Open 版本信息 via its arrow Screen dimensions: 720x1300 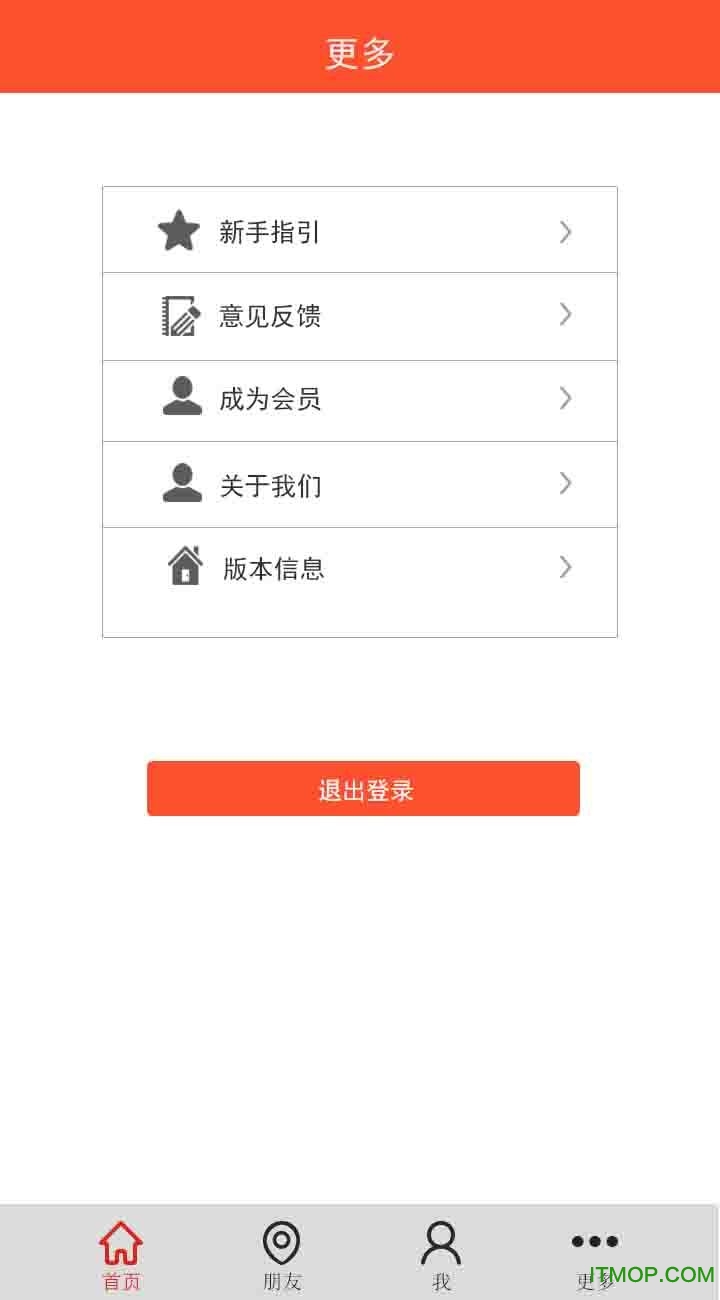pyautogui.click(x=565, y=567)
